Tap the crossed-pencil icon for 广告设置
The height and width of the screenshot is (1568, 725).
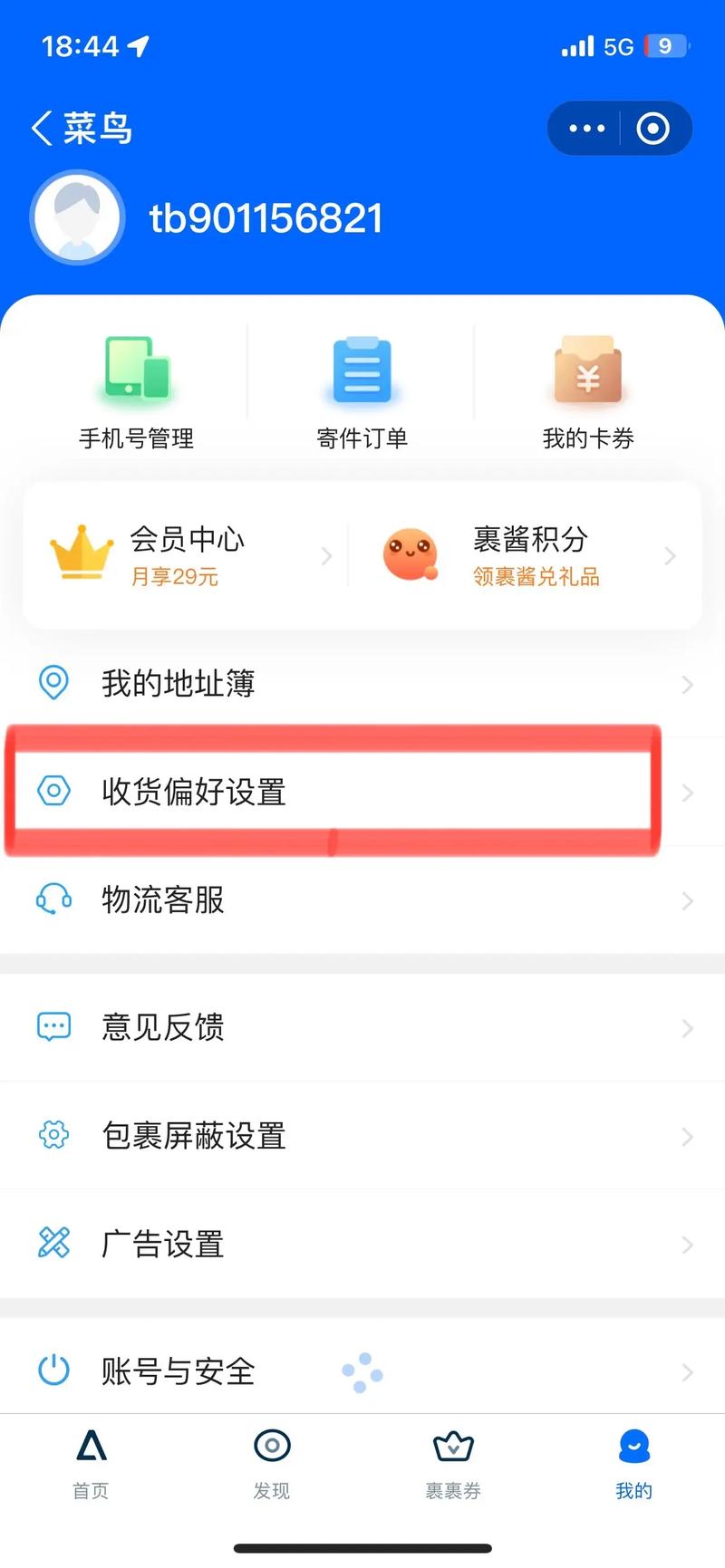coord(53,1244)
